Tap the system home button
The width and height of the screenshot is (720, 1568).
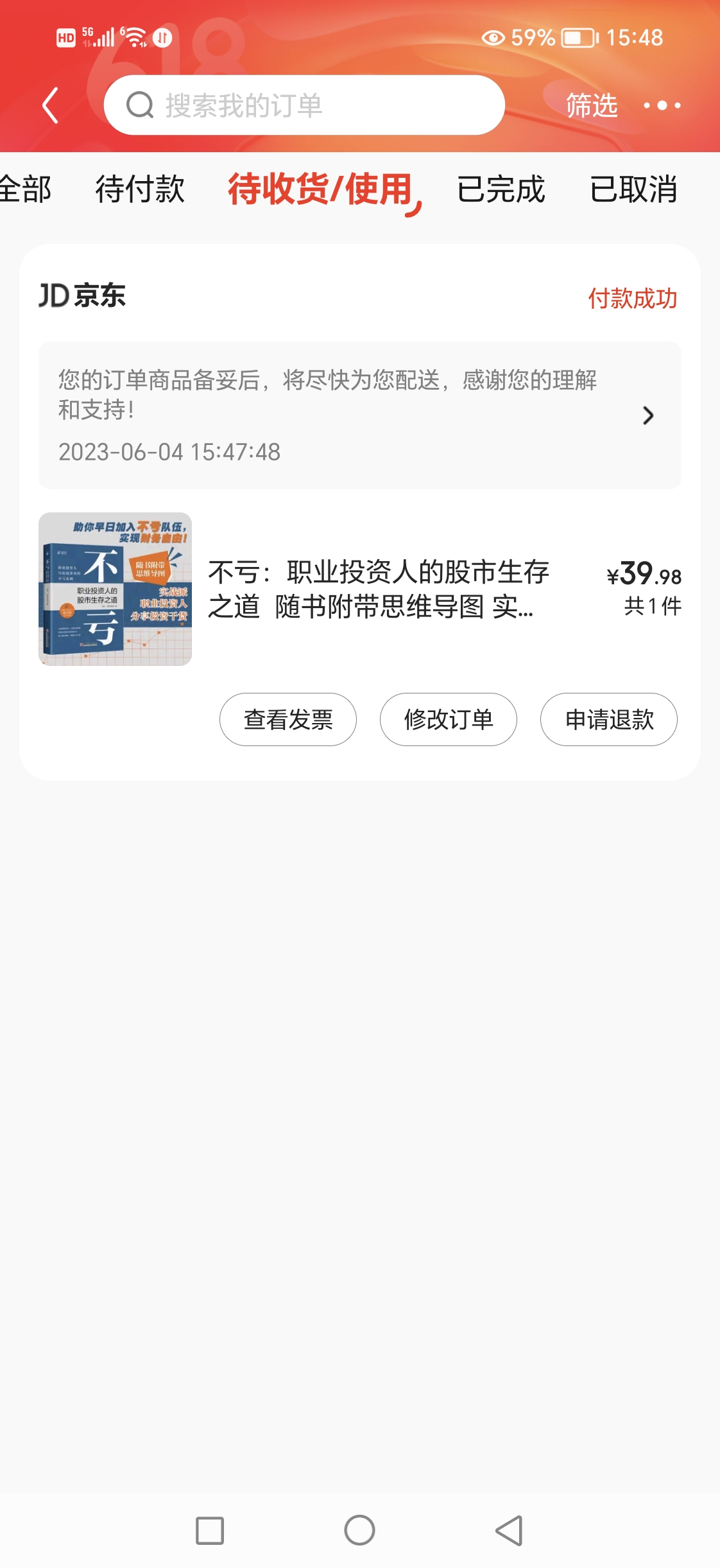pos(359,1531)
